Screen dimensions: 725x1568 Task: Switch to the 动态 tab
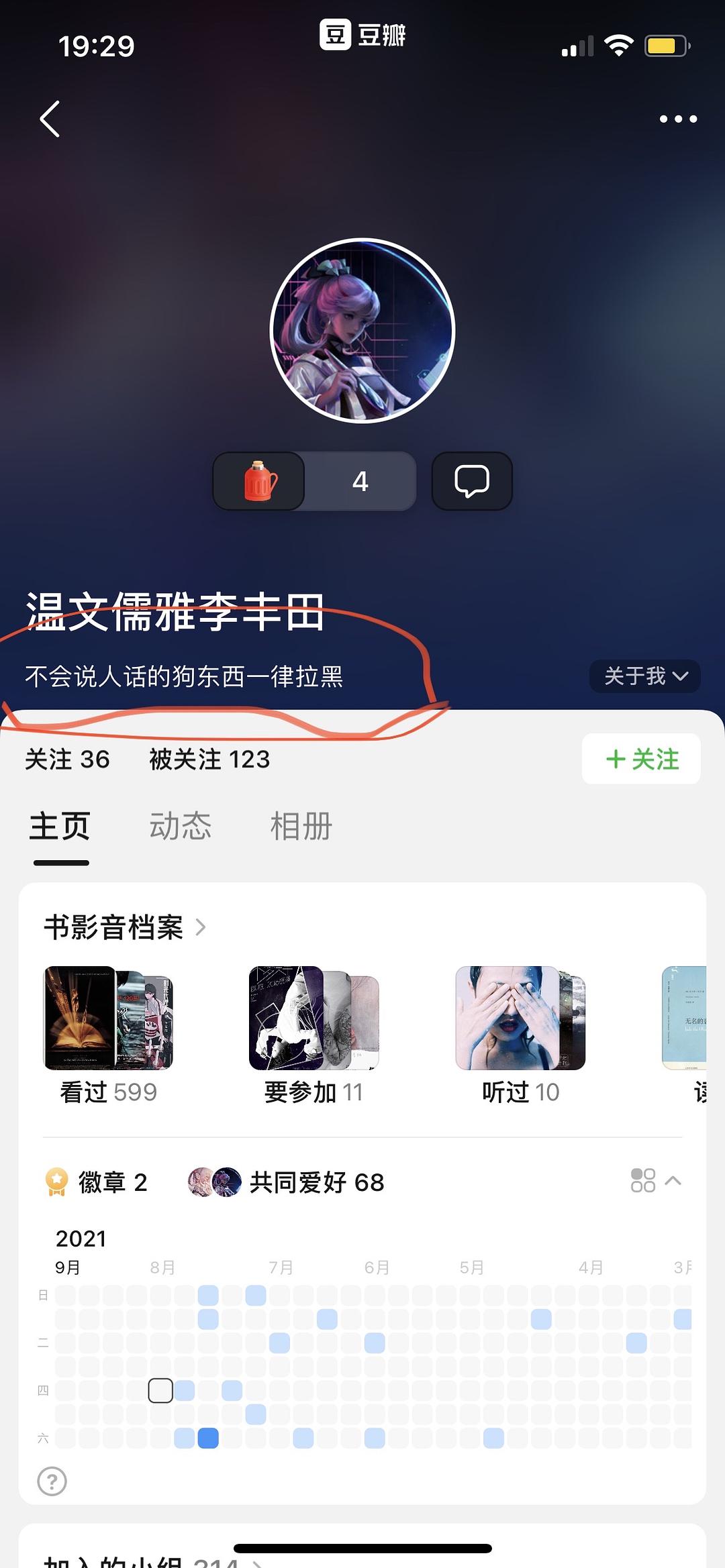(x=180, y=826)
